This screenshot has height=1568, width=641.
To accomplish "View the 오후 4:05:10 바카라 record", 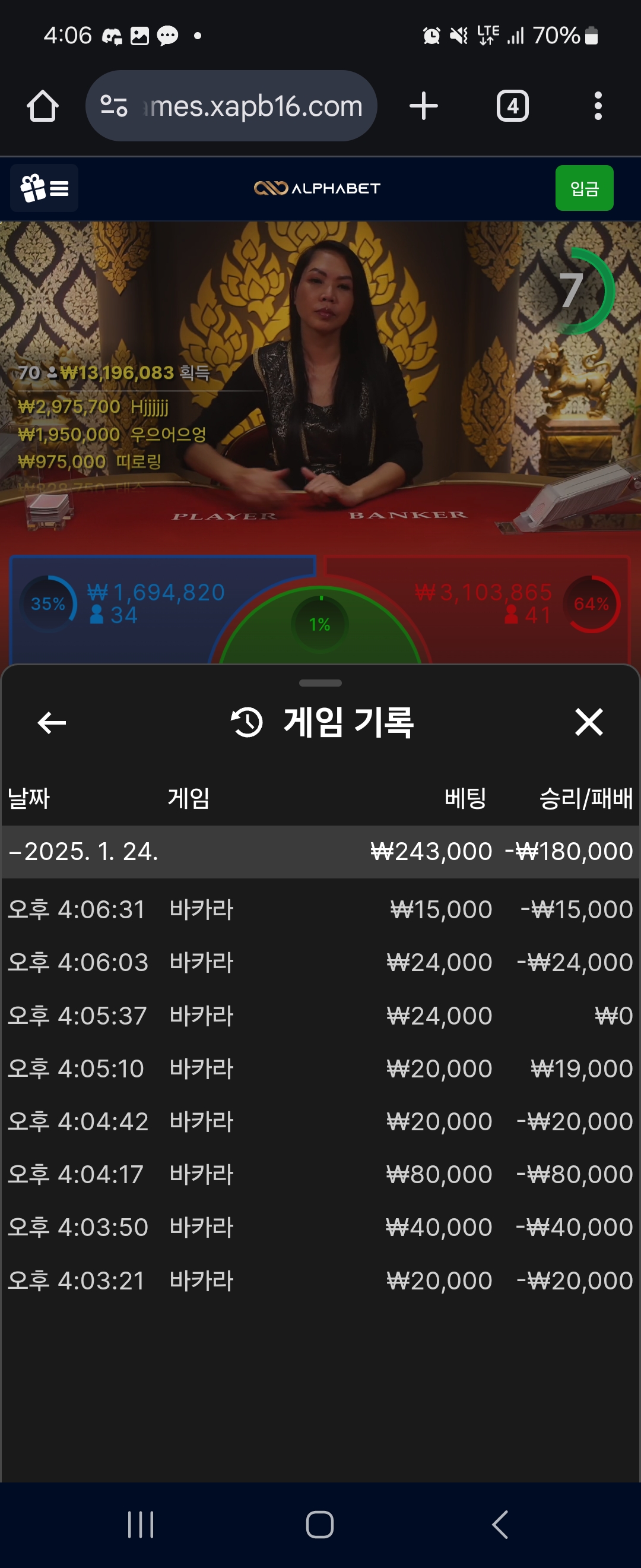I will (320, 1068).
